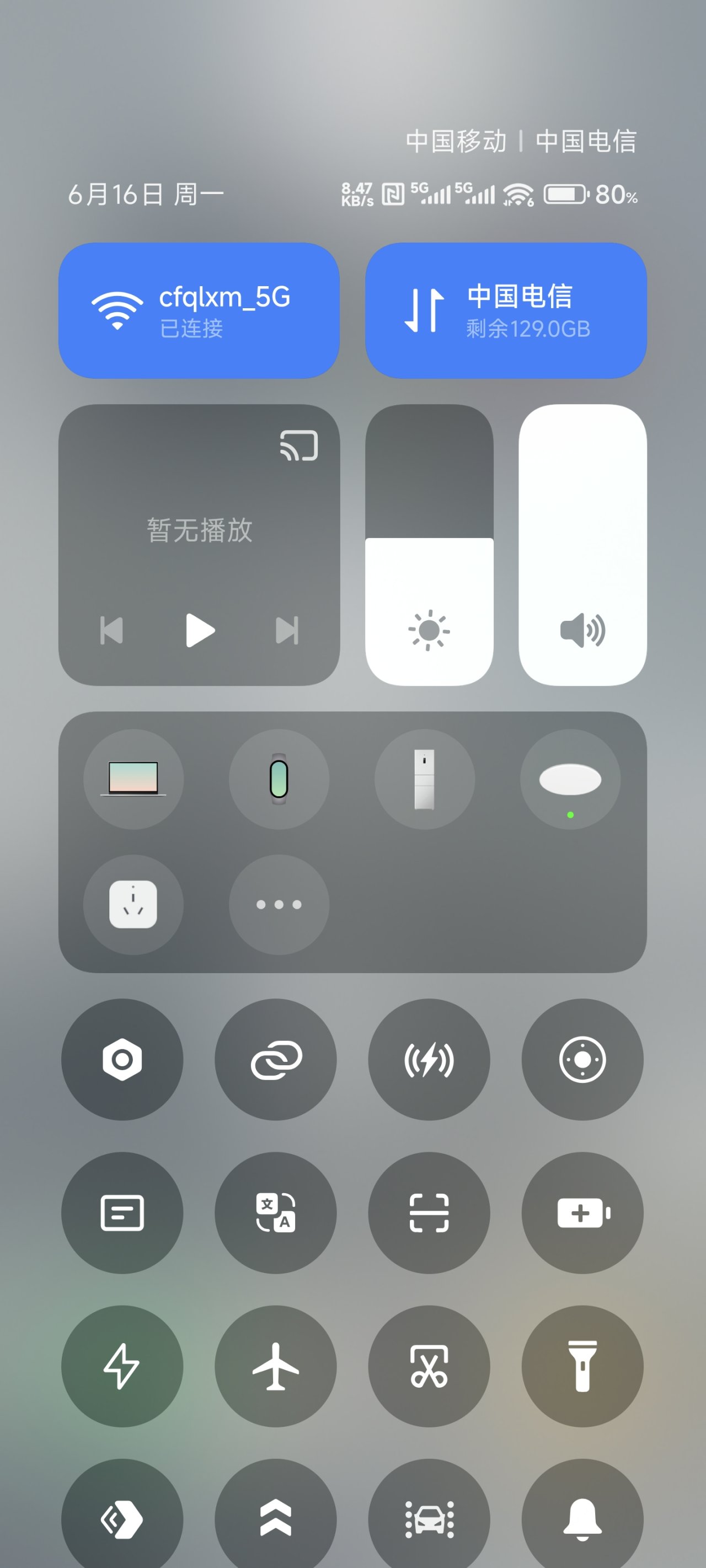The width and height of the screenshot is (706, 1568).
Task: Tap the brightness slider
Action: coord(429,545)
